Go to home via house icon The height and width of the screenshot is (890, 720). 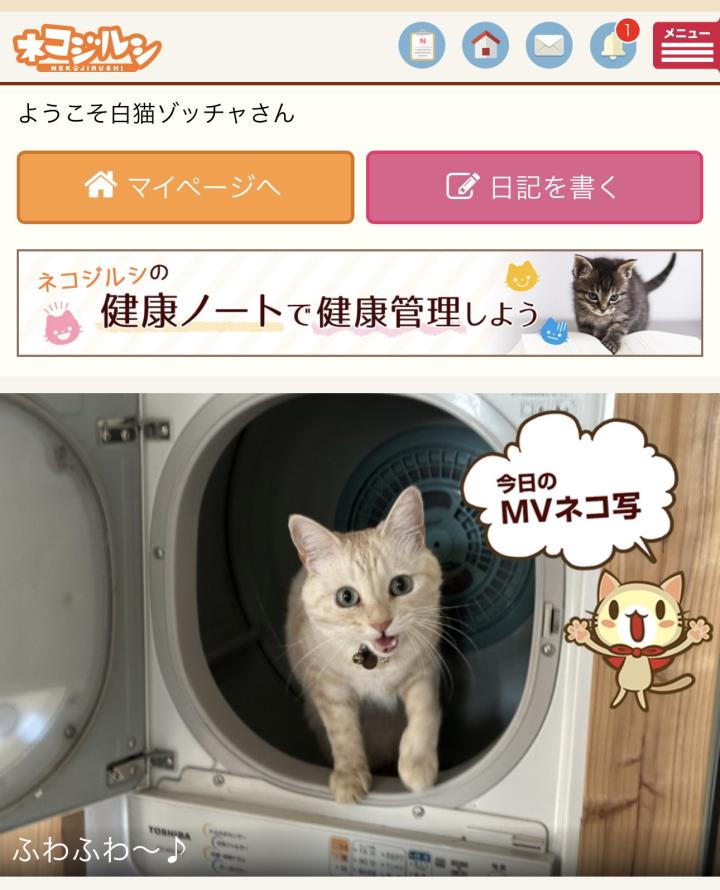[x=485, y=45]
